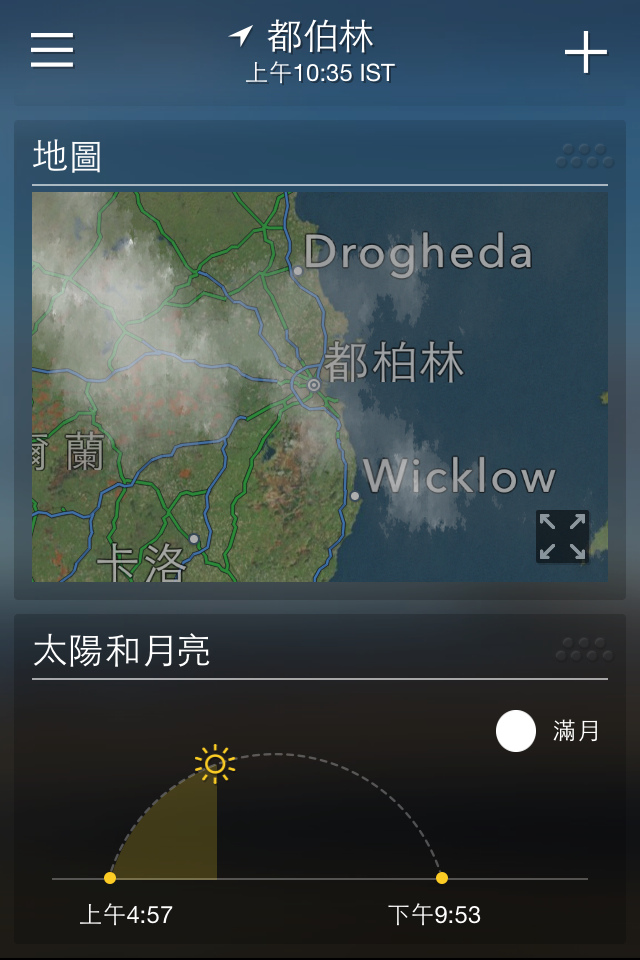Open the hamburger side menu
Image resolution: width=640 pixels, height=960 pixels.
(52, 50)
